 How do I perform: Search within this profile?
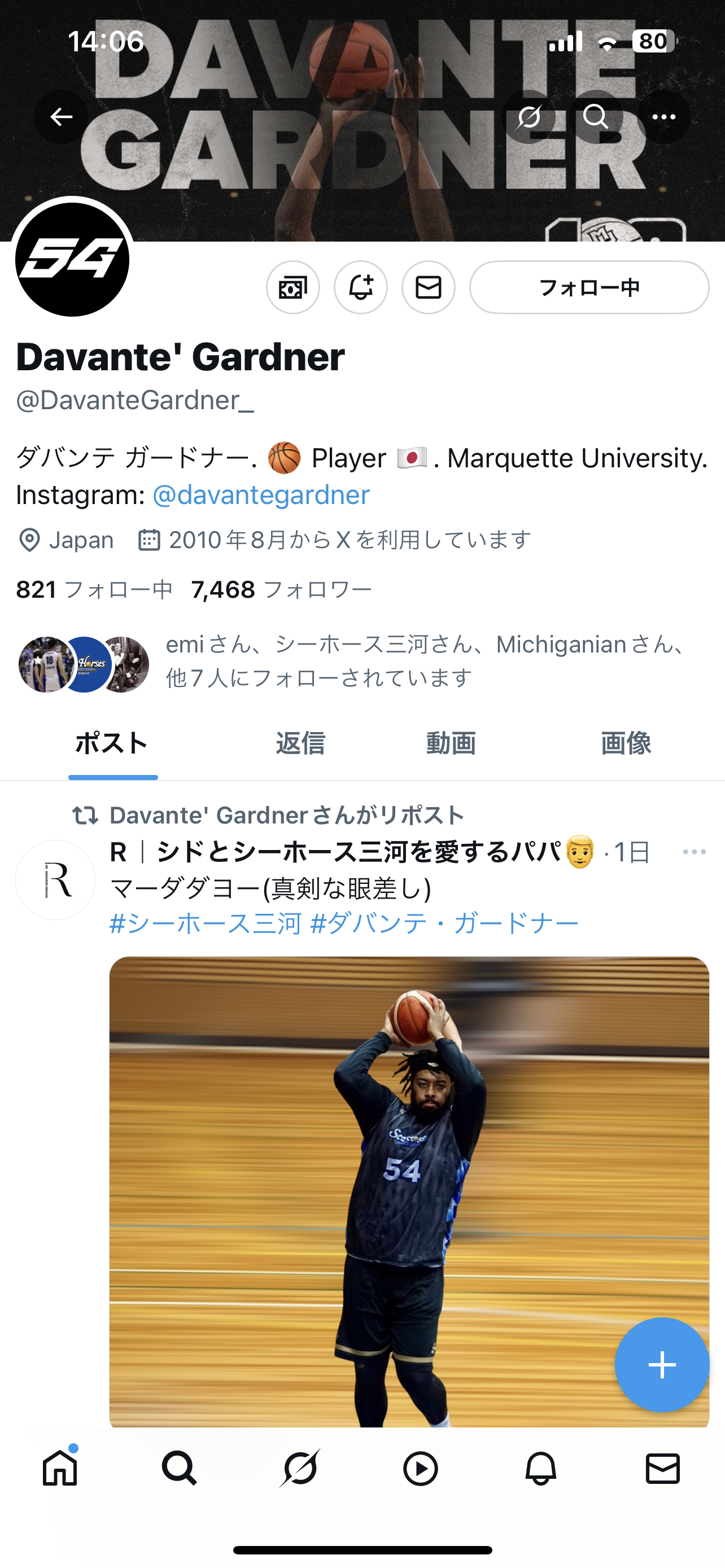tap(595, 116)
